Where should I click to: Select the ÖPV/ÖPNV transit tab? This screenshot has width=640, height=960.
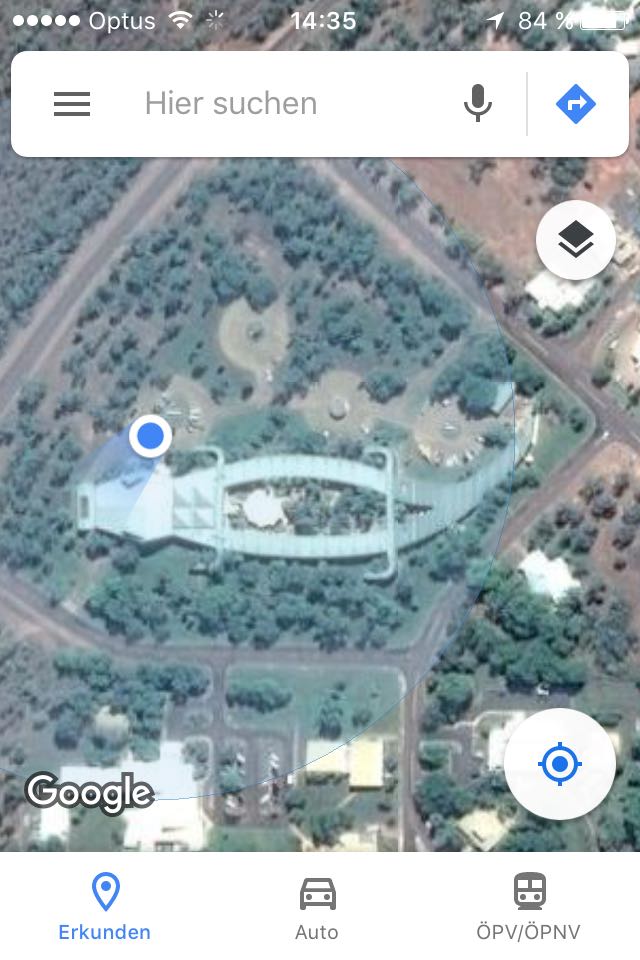point(529,906)
